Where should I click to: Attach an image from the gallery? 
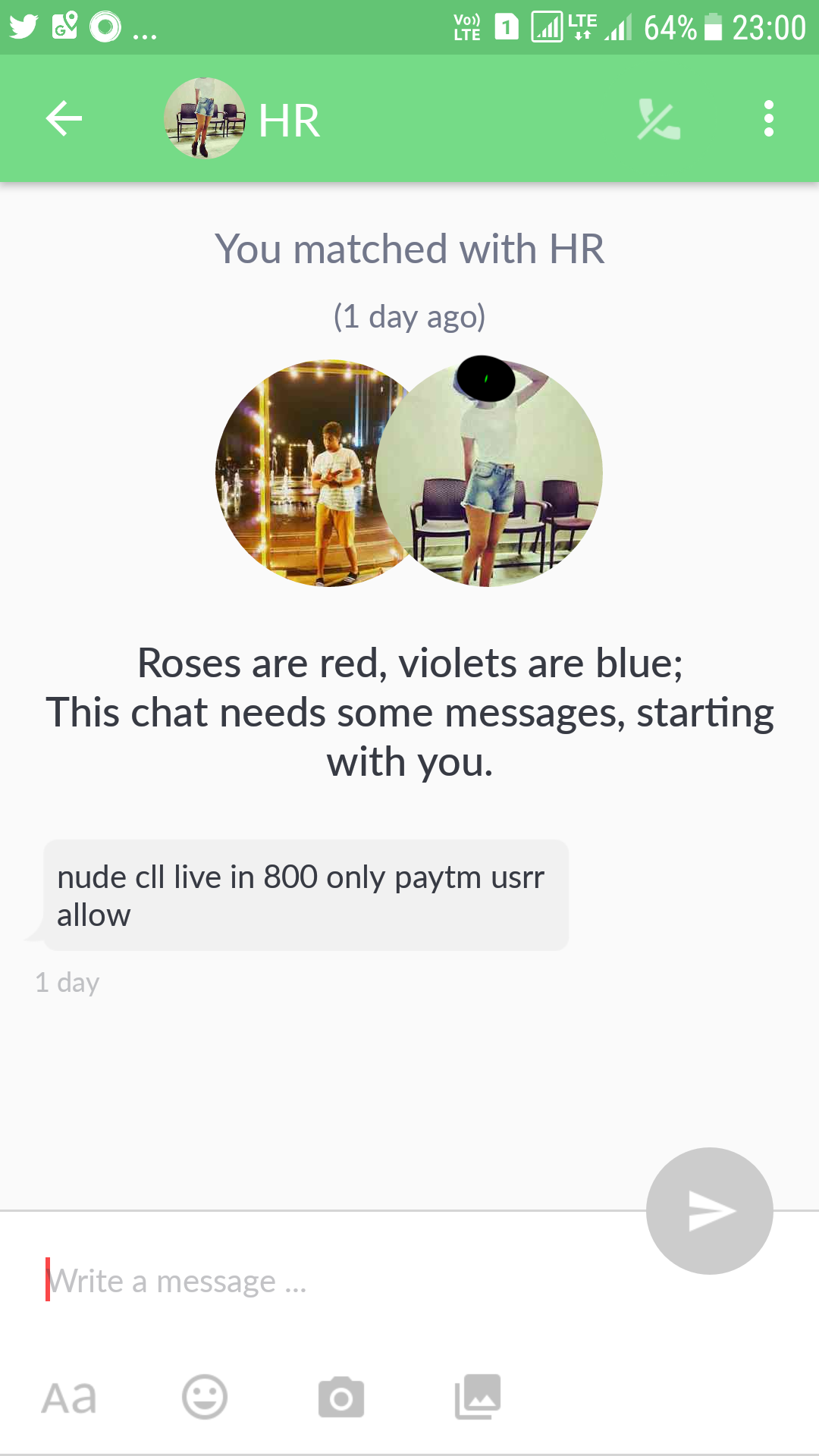coord(478,1397)
